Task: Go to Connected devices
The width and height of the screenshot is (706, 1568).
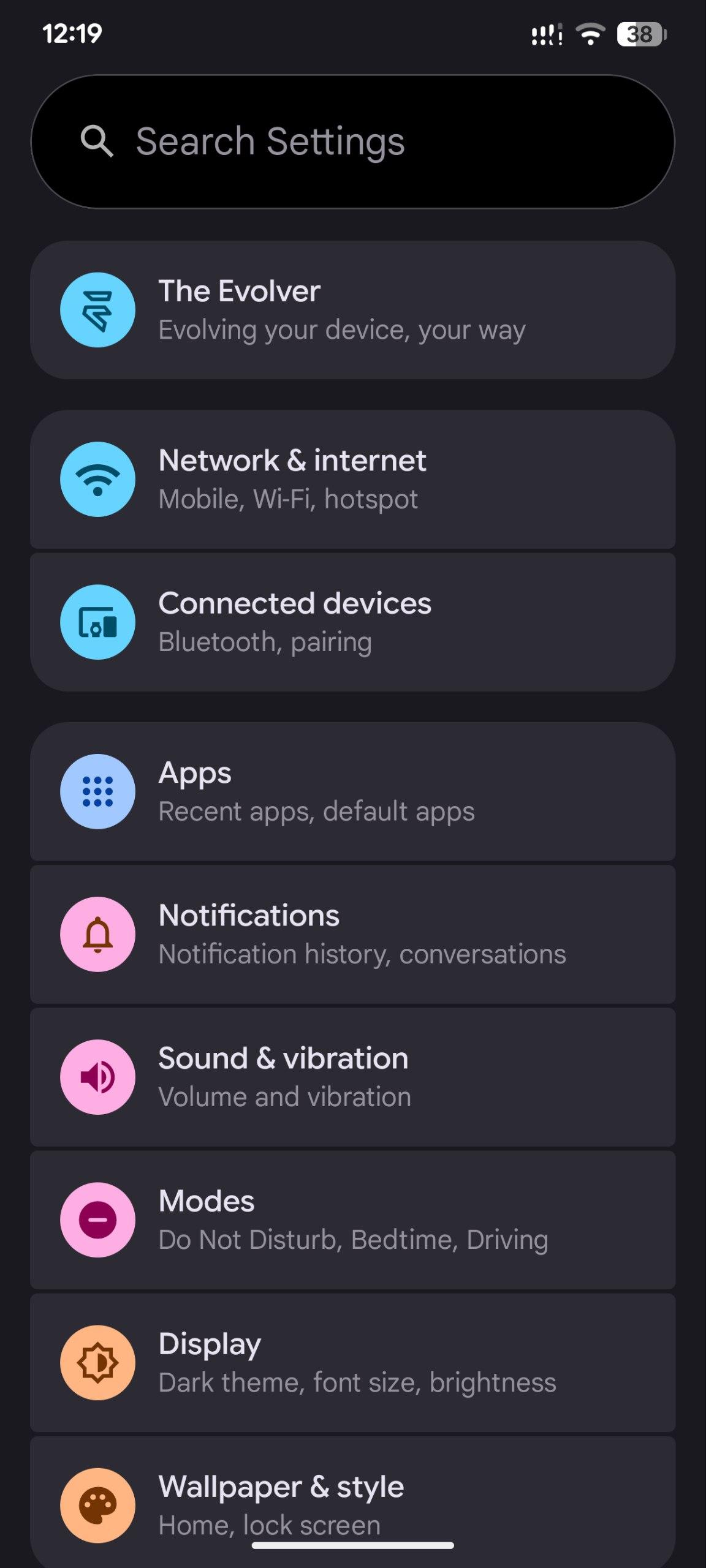Action: coord(353,622)
